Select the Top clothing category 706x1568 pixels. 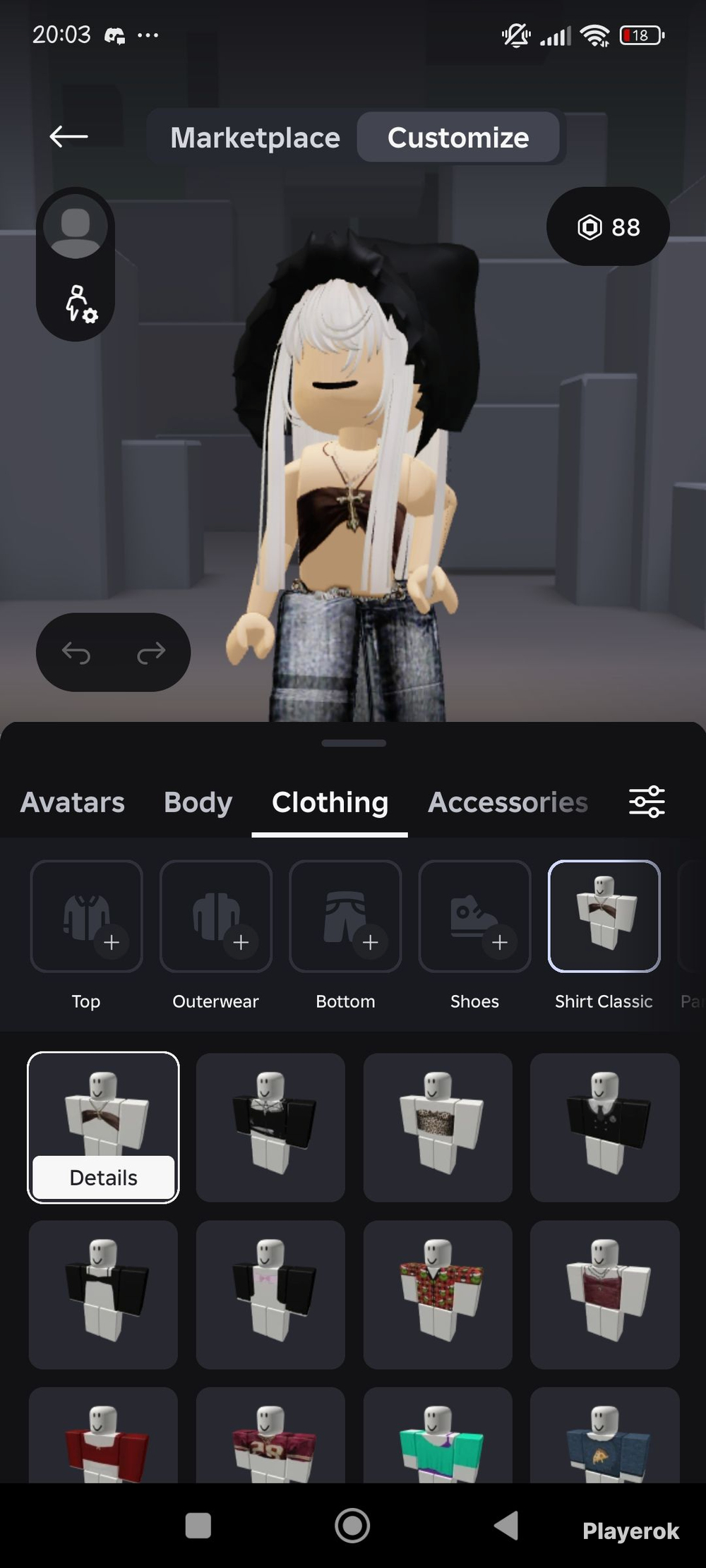pyautogui.click(x=86, y=916)
